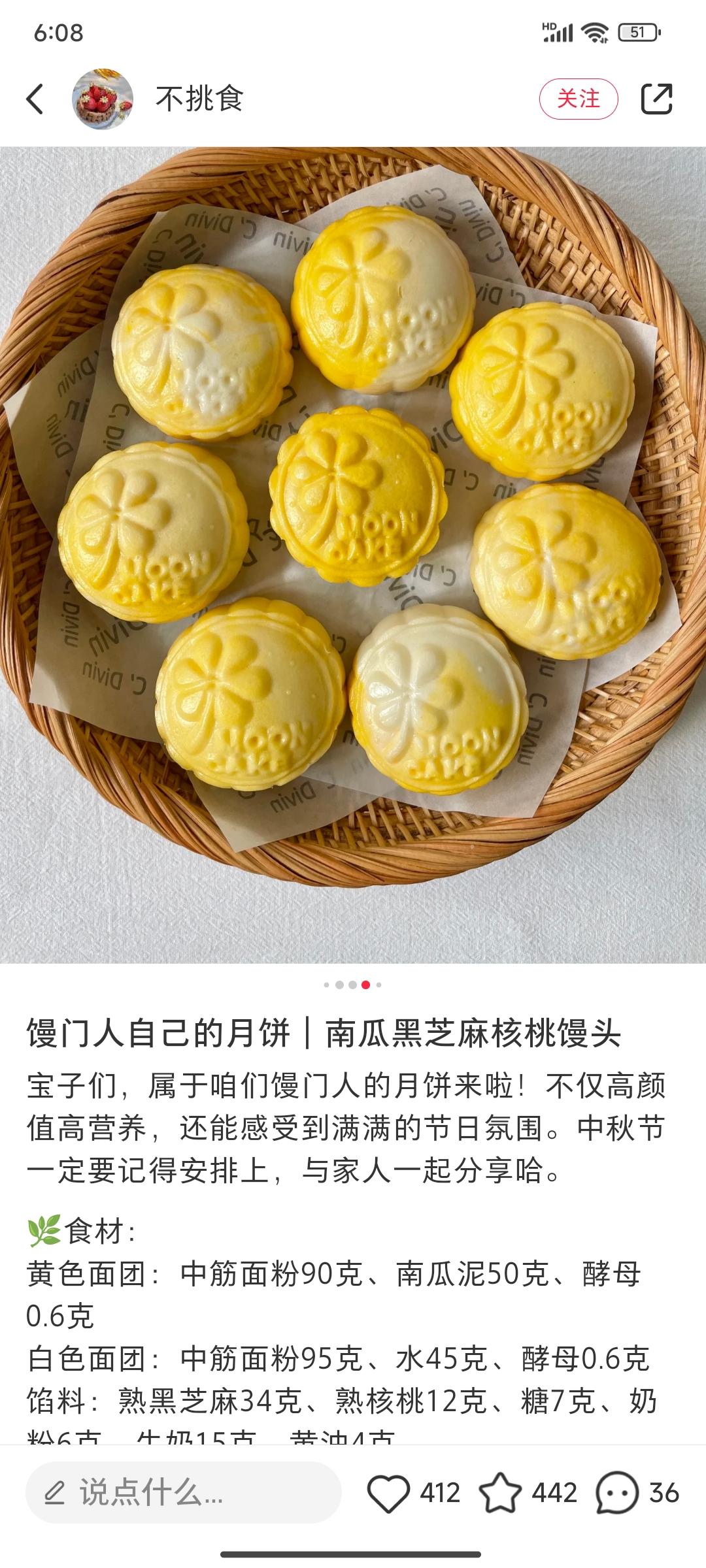706x1568 pixels.
Task: Open the mooncake steamed bun photo
Action: 353,554
